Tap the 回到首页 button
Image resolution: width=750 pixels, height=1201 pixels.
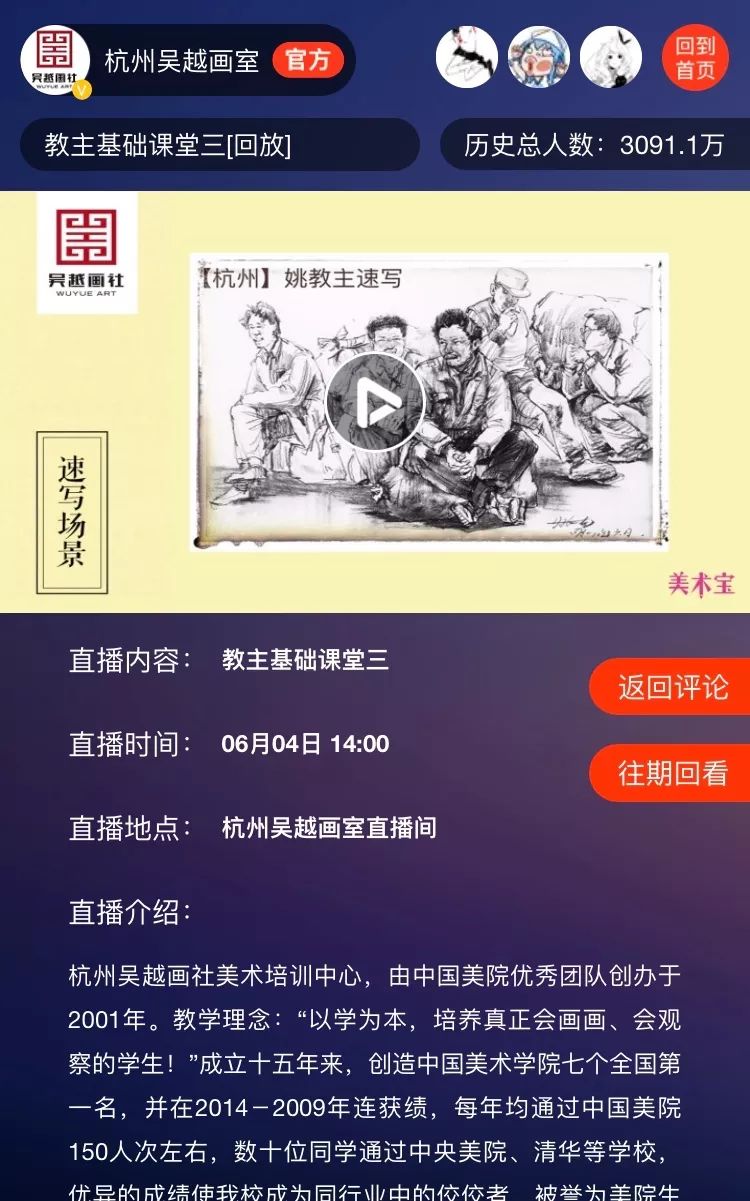695,58
